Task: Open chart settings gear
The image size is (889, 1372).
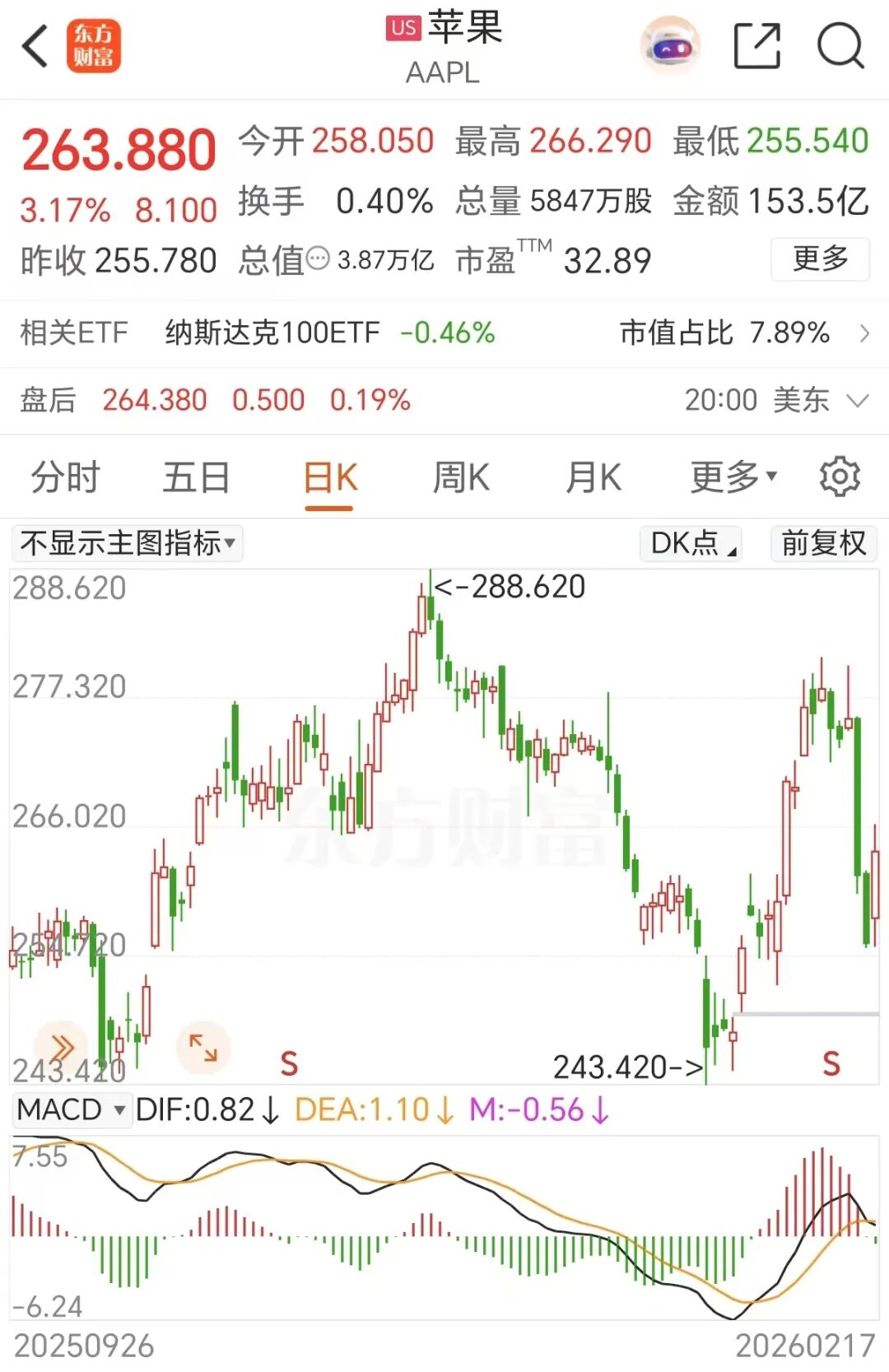Action: (840, 477)
